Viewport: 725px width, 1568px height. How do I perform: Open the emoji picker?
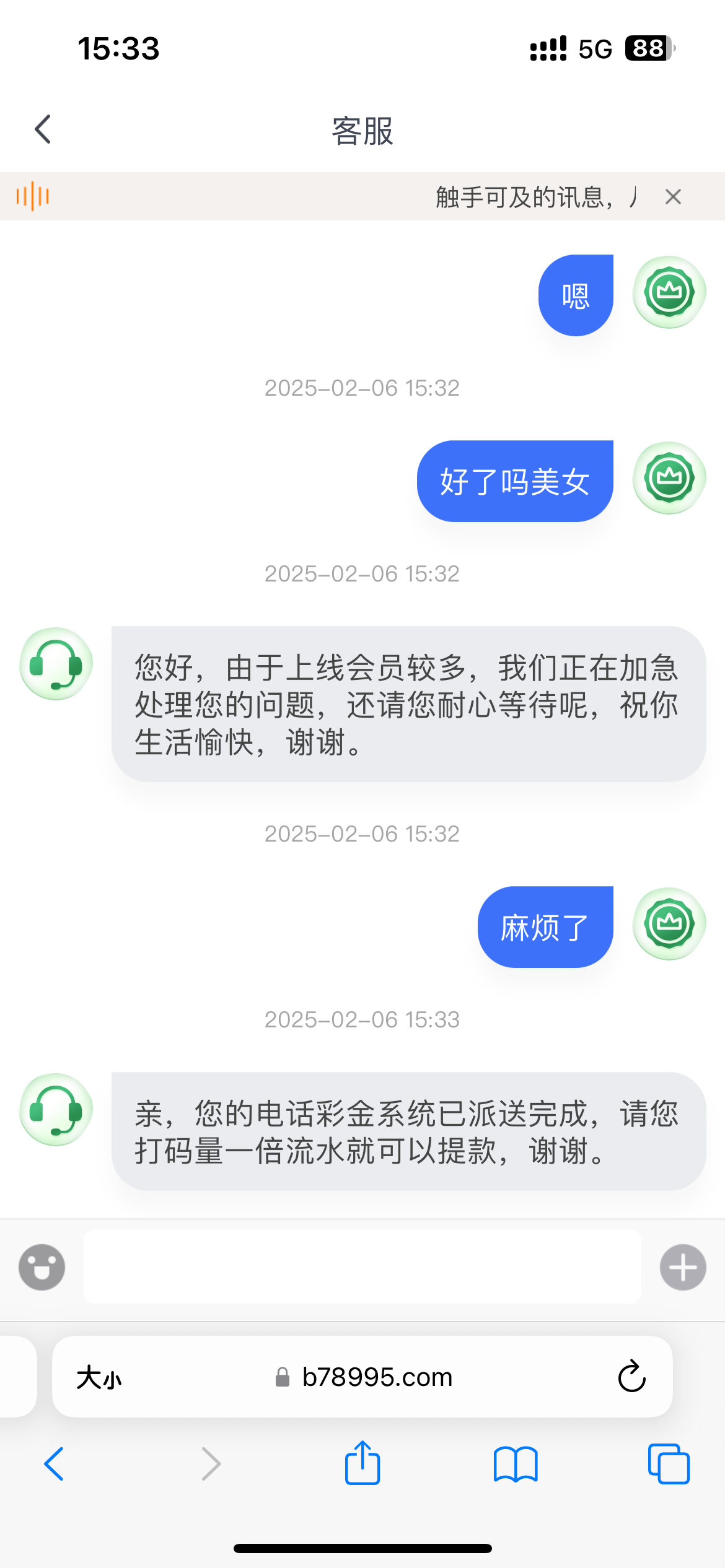point(42,1267)
